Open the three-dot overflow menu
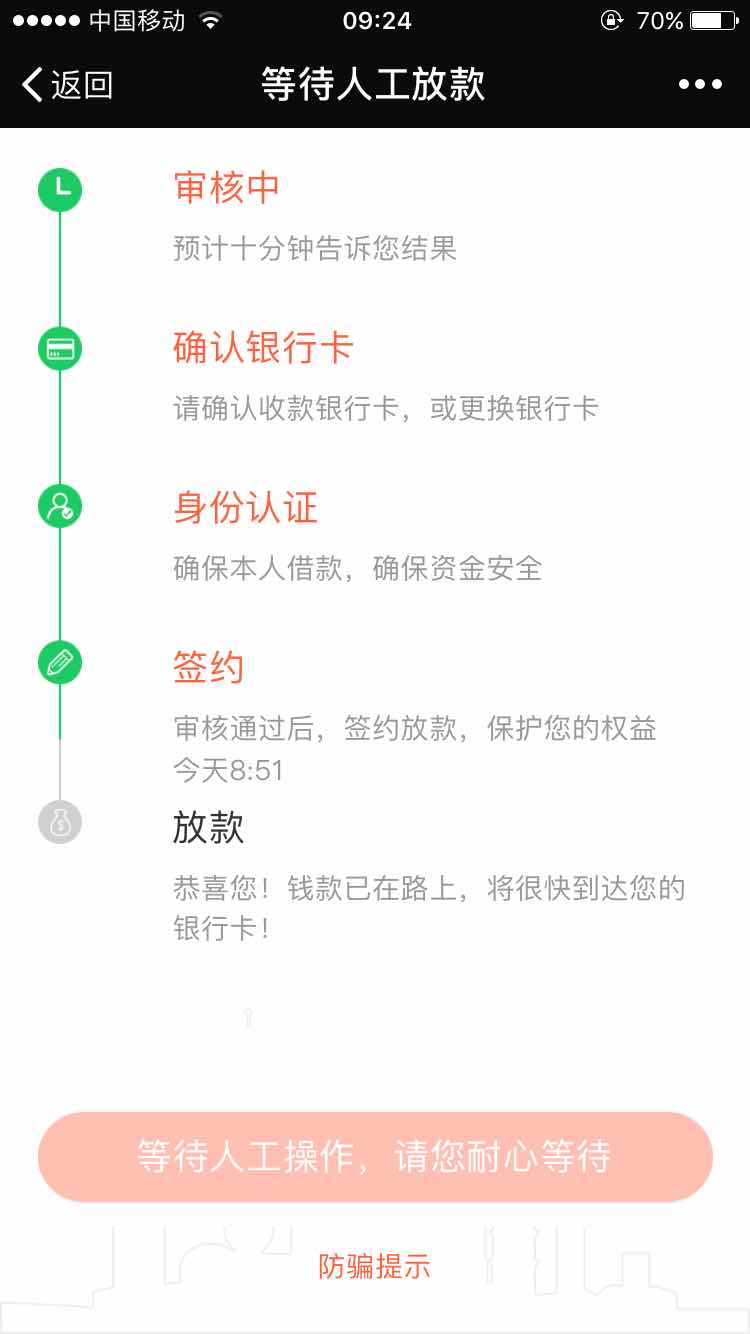 click(x=700, y=85)
